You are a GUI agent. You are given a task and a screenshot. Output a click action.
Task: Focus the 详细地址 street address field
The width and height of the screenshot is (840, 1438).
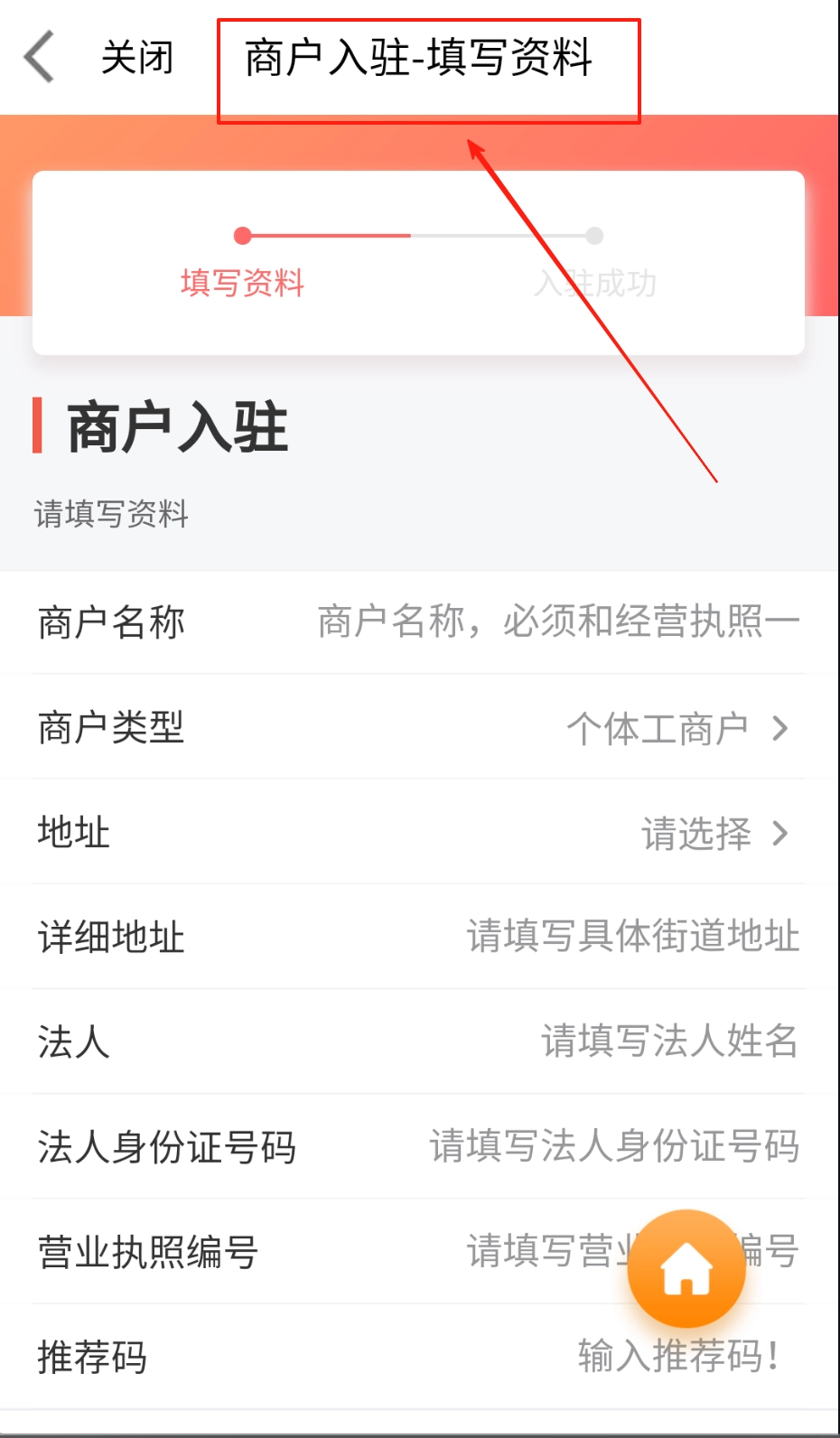coord(631,937)
